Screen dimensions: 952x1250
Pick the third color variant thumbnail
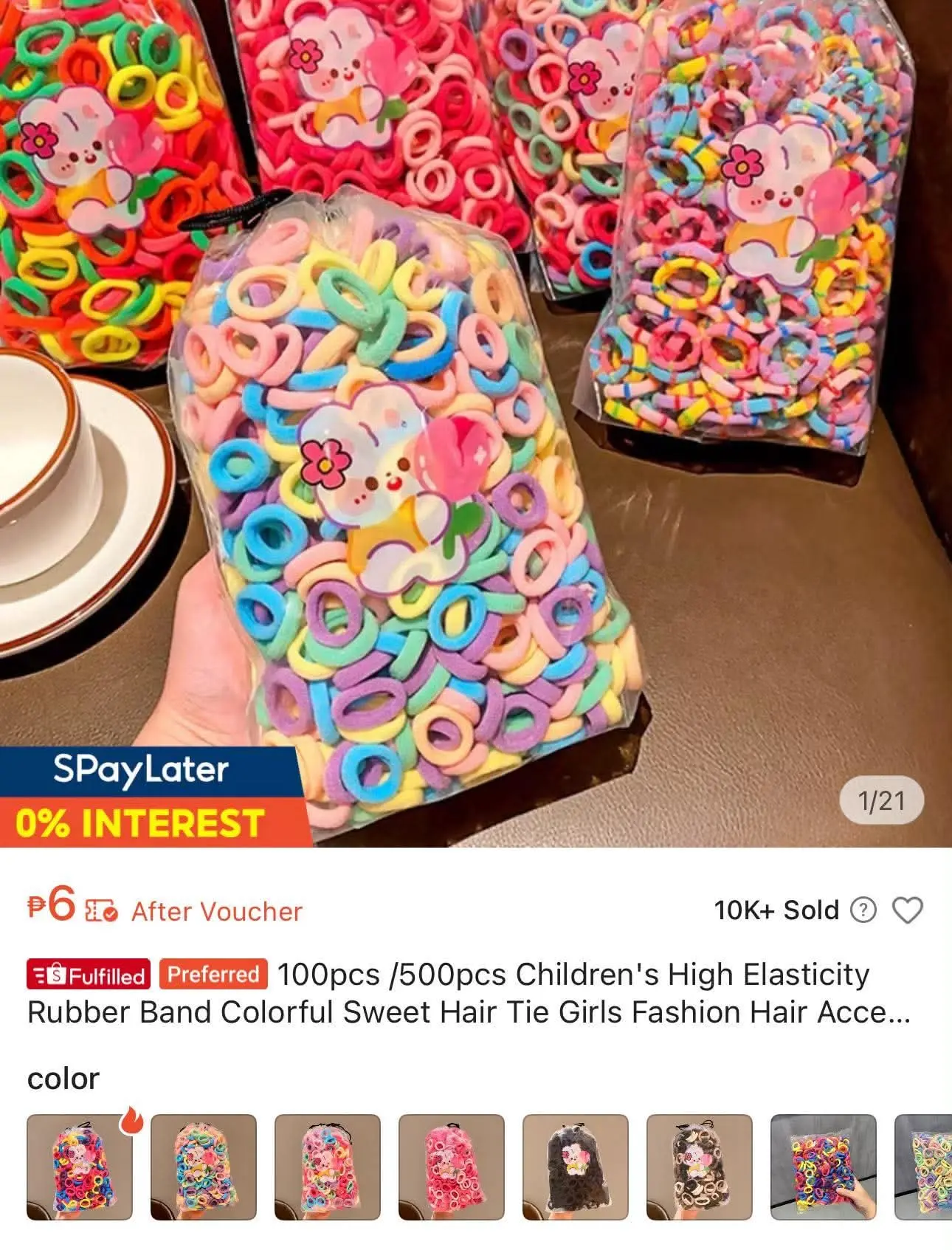point(328,1167)
